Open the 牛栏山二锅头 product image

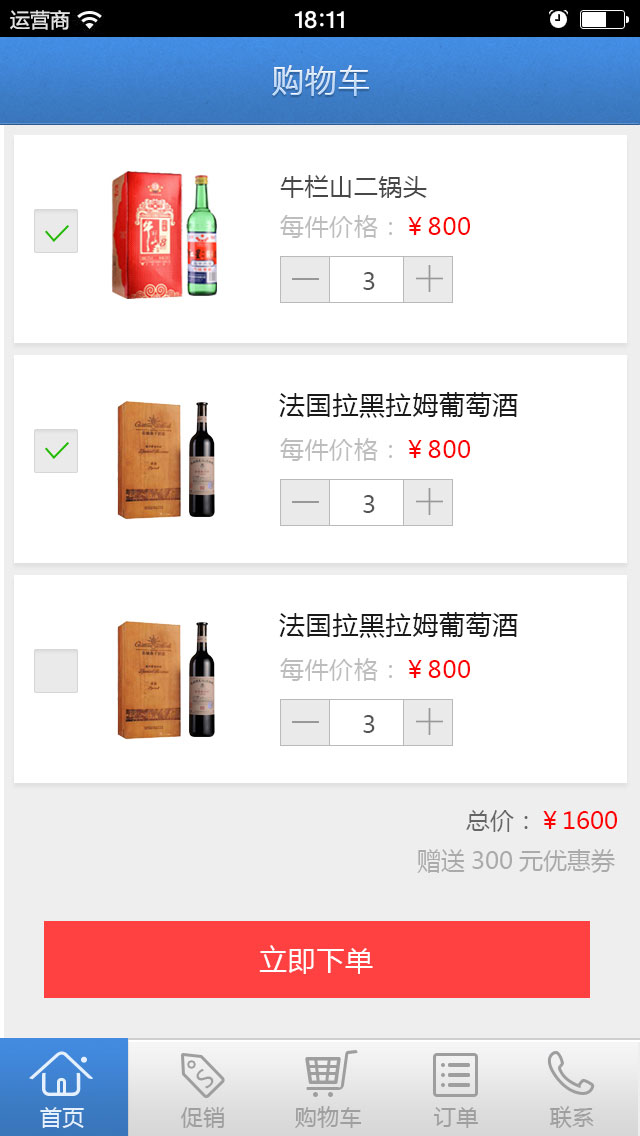coord(166,235)
